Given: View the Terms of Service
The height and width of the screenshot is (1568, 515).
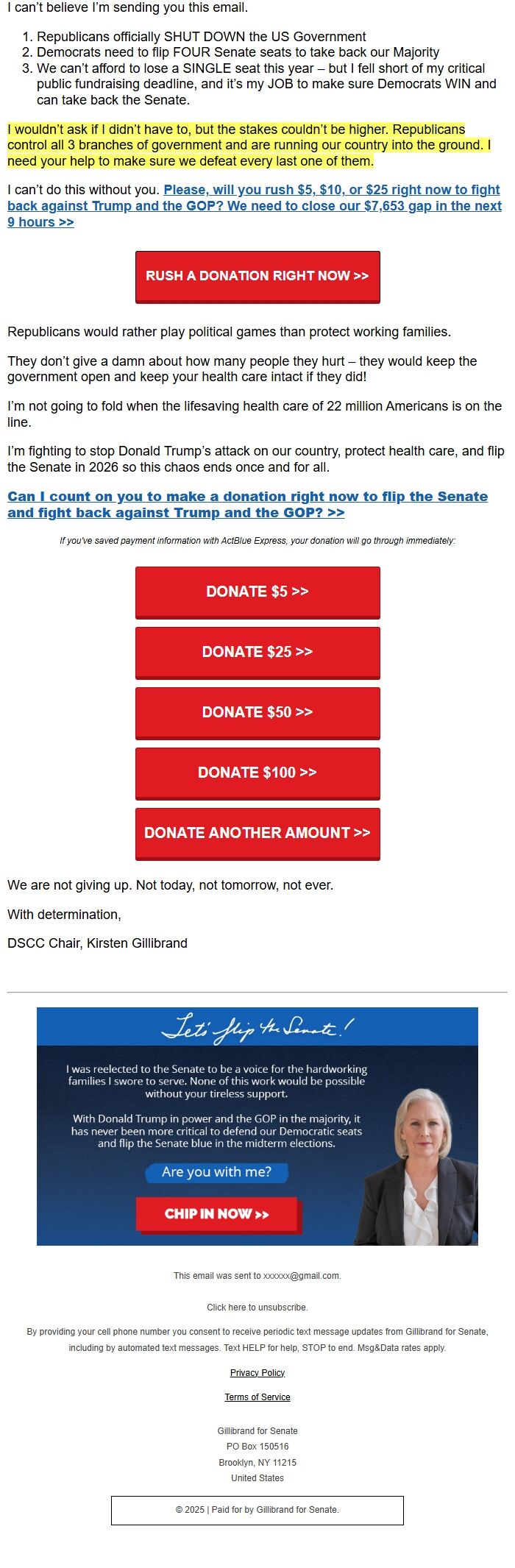Looking at the screenshot, I should click(257, 1397).
